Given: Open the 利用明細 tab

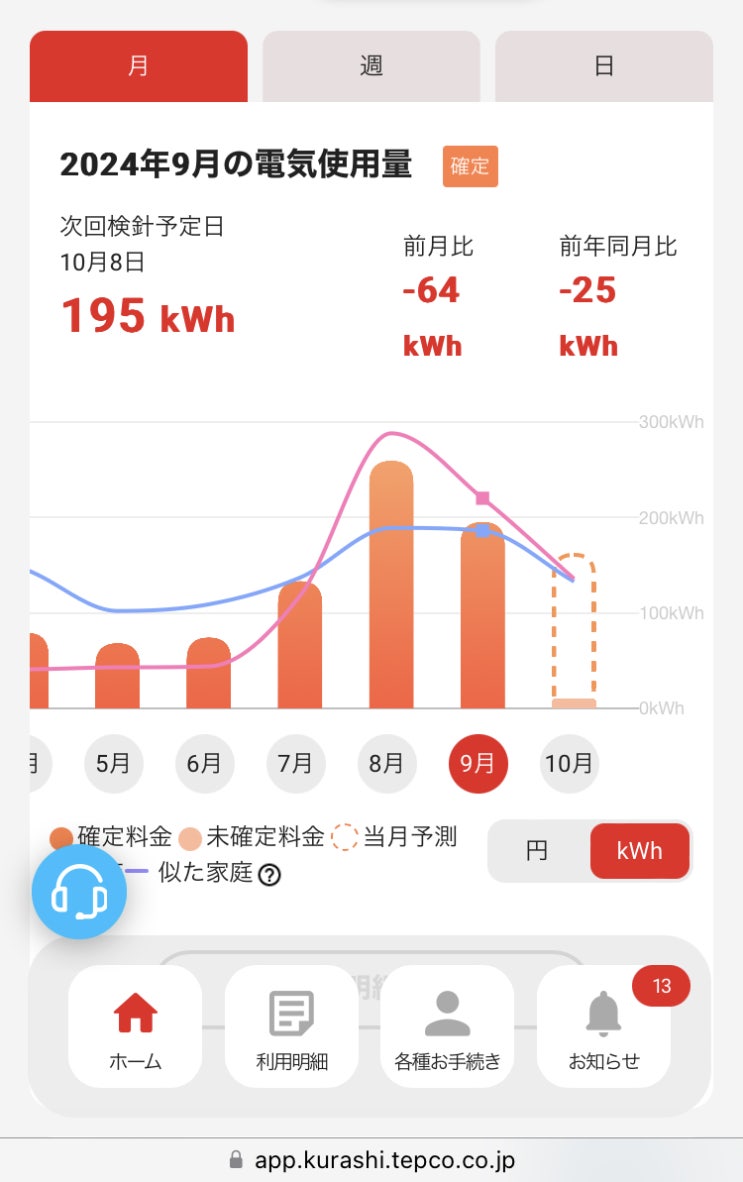Looking at the screenshot, I should [291, 1026].
